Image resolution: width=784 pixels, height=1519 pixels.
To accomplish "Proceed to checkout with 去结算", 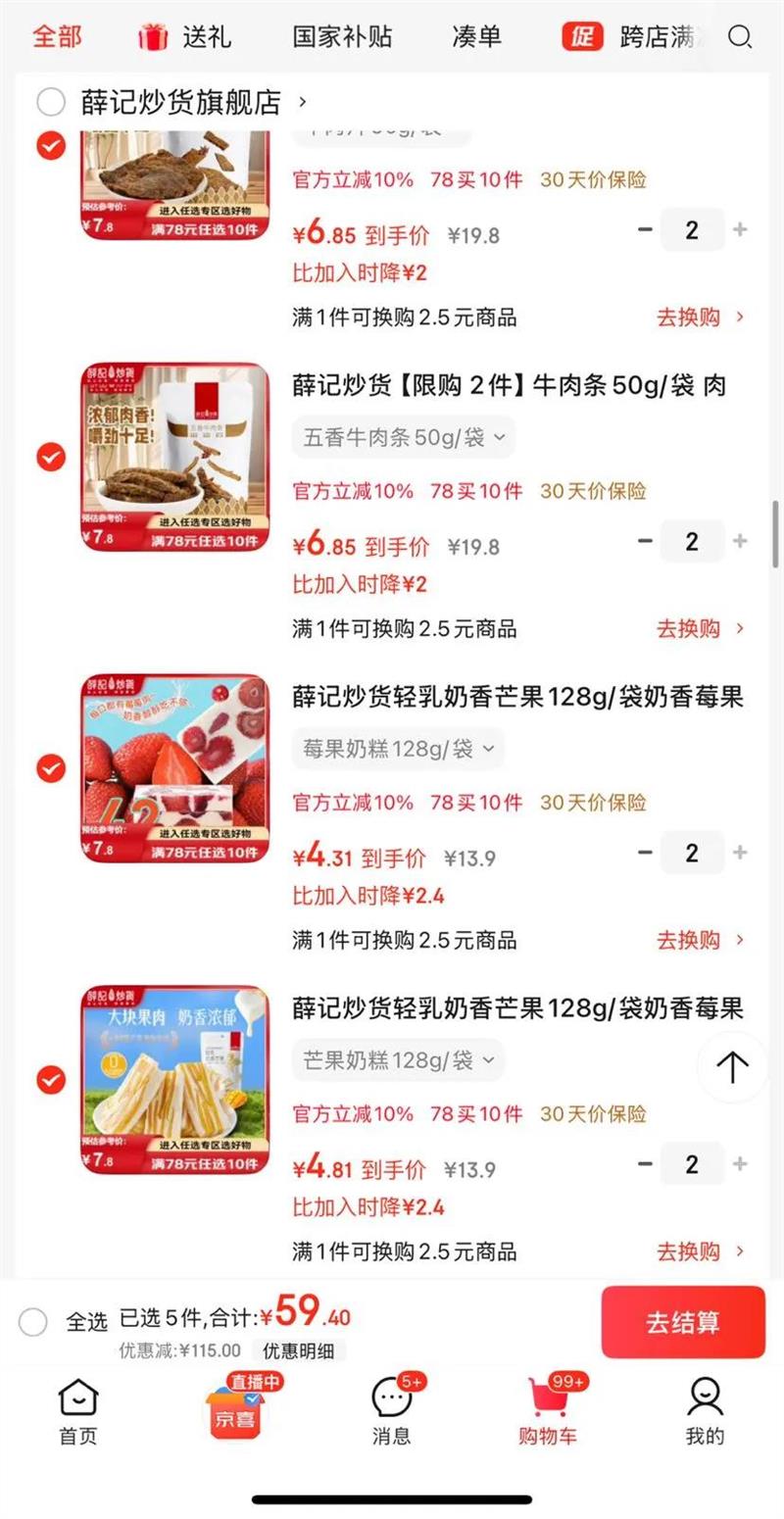I will click(683, 1322).
